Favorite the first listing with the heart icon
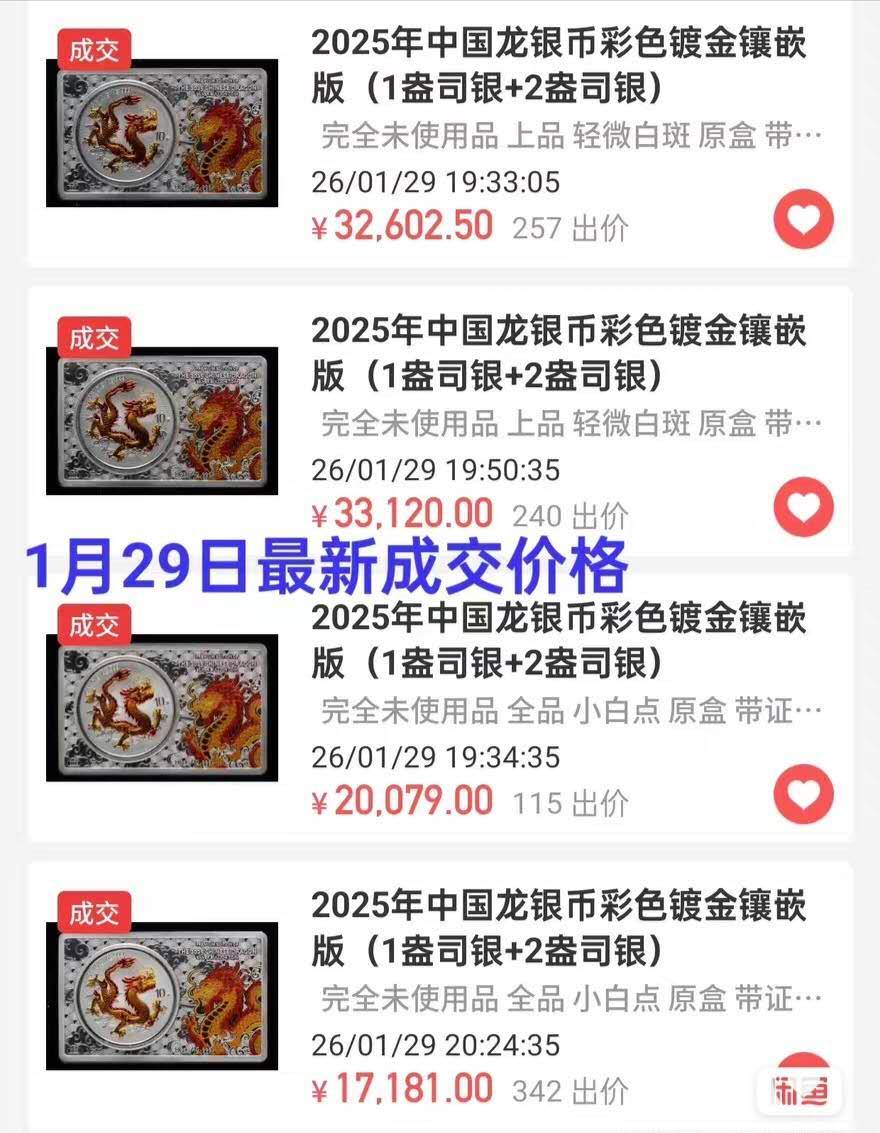Image resolution: width=880 pixels, height=1133 pixels. coord(802,220)
